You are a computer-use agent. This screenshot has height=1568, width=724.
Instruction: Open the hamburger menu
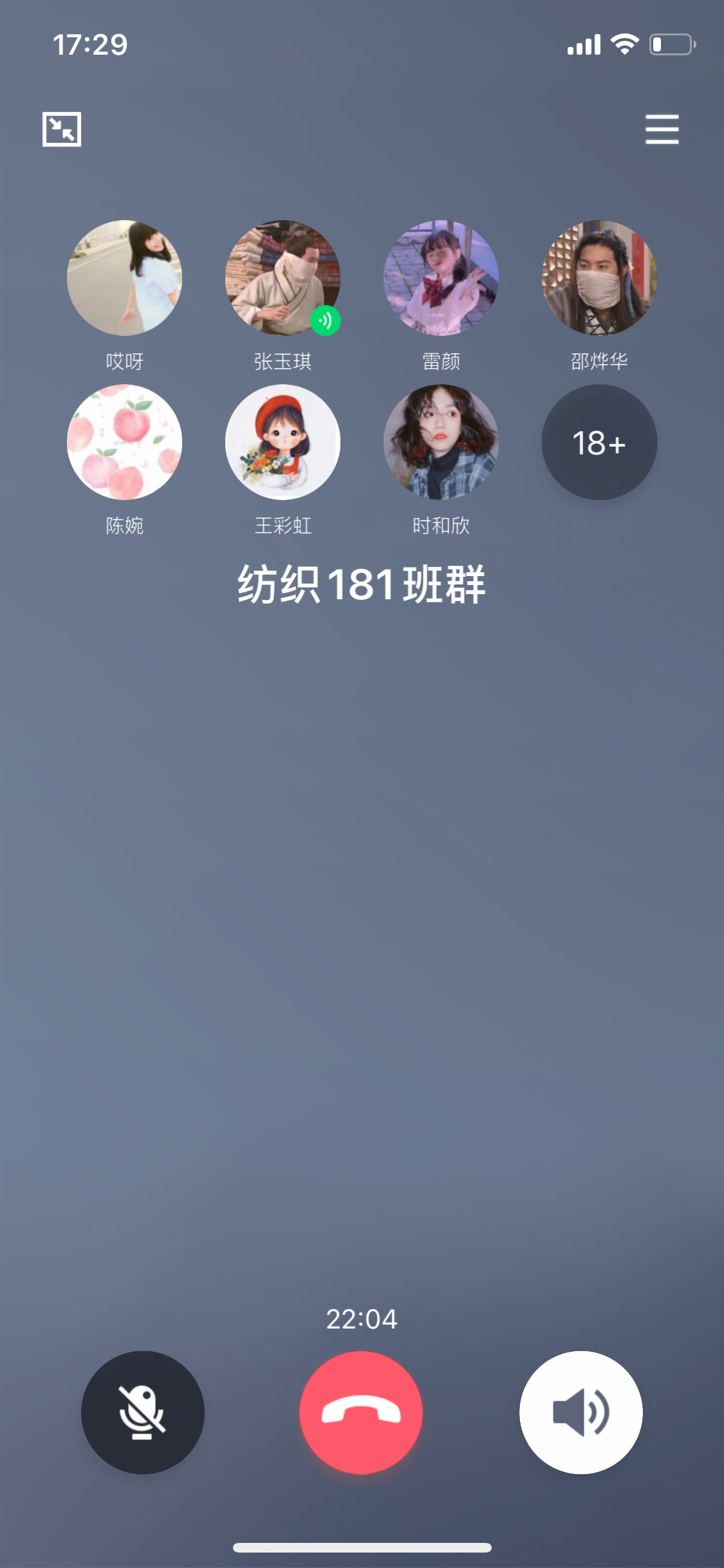(x=662, y=129)
